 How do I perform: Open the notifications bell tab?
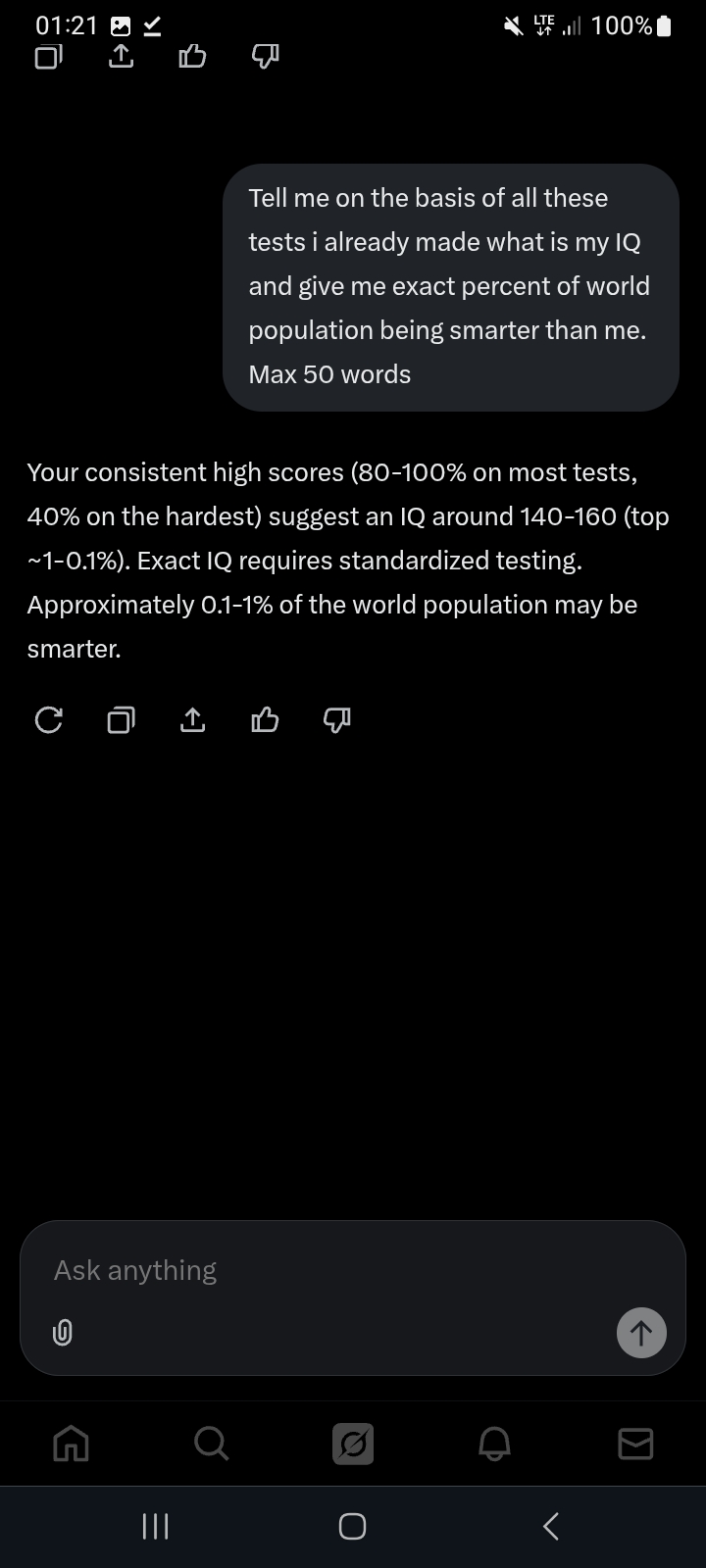coord(494,1444)
